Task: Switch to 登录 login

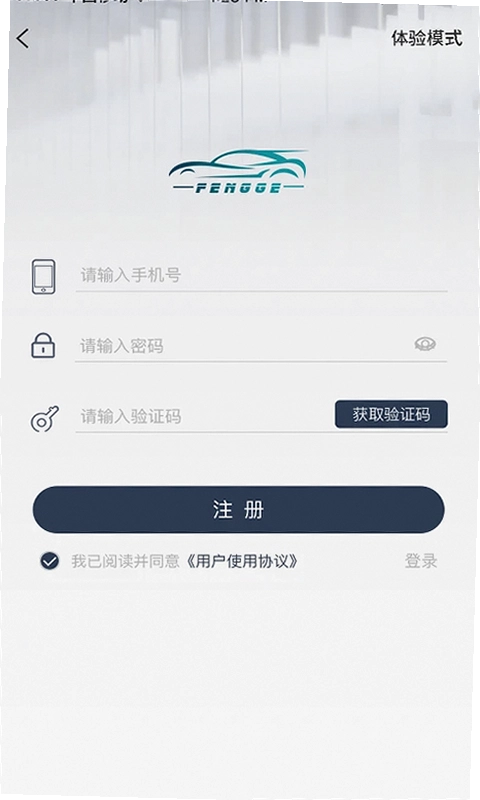Action: tap(421, 561)
